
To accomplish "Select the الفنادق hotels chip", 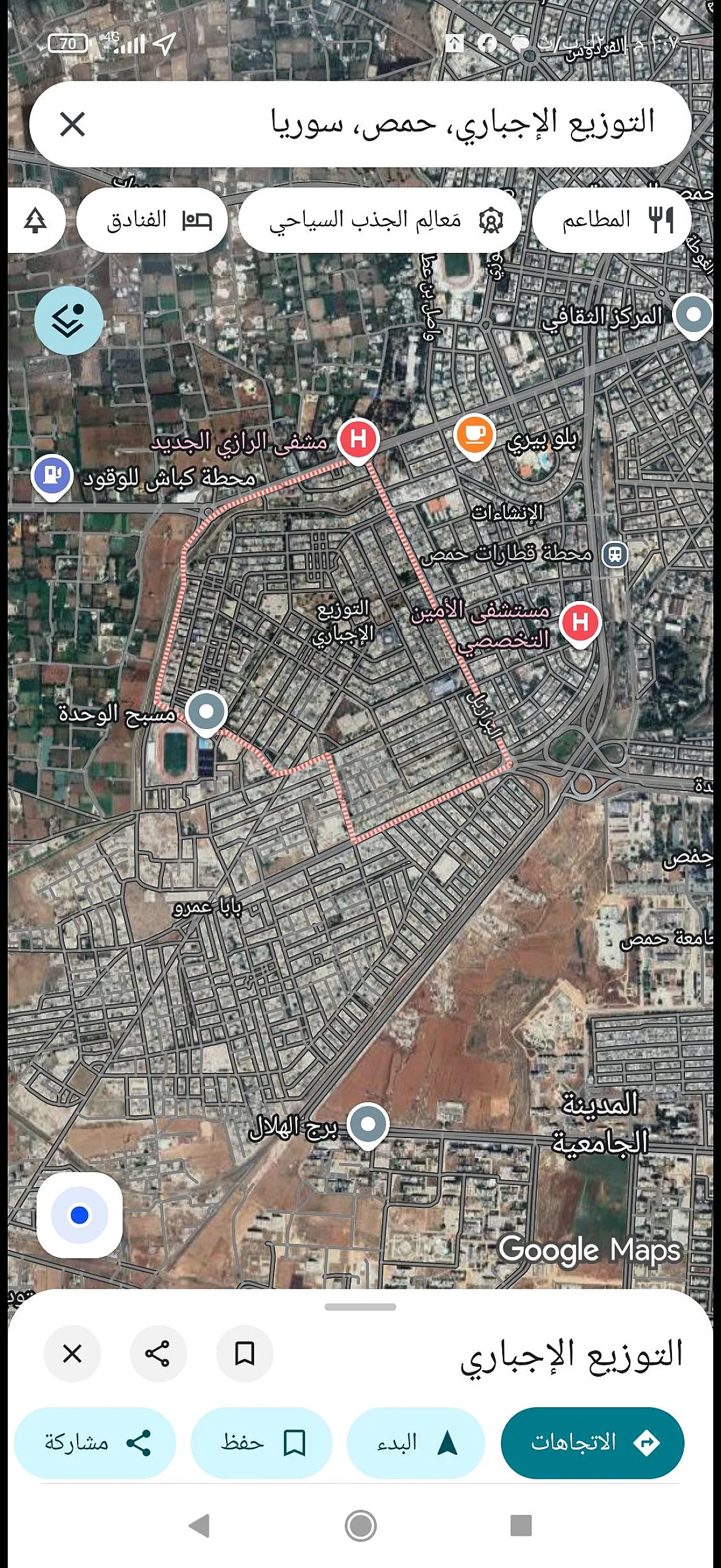I will pyautogui.click(x=152, y=219).
